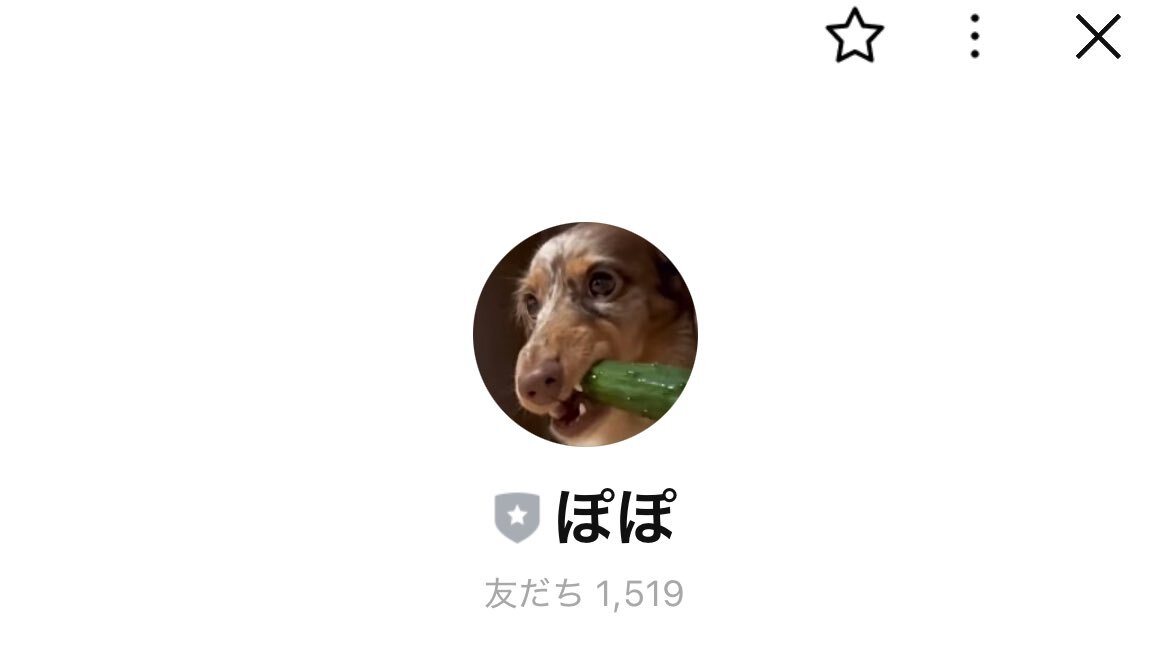This screenshot has height=659, width=1169.
Task: Open the three-dot overflow menu
Action: click(975, 38)
